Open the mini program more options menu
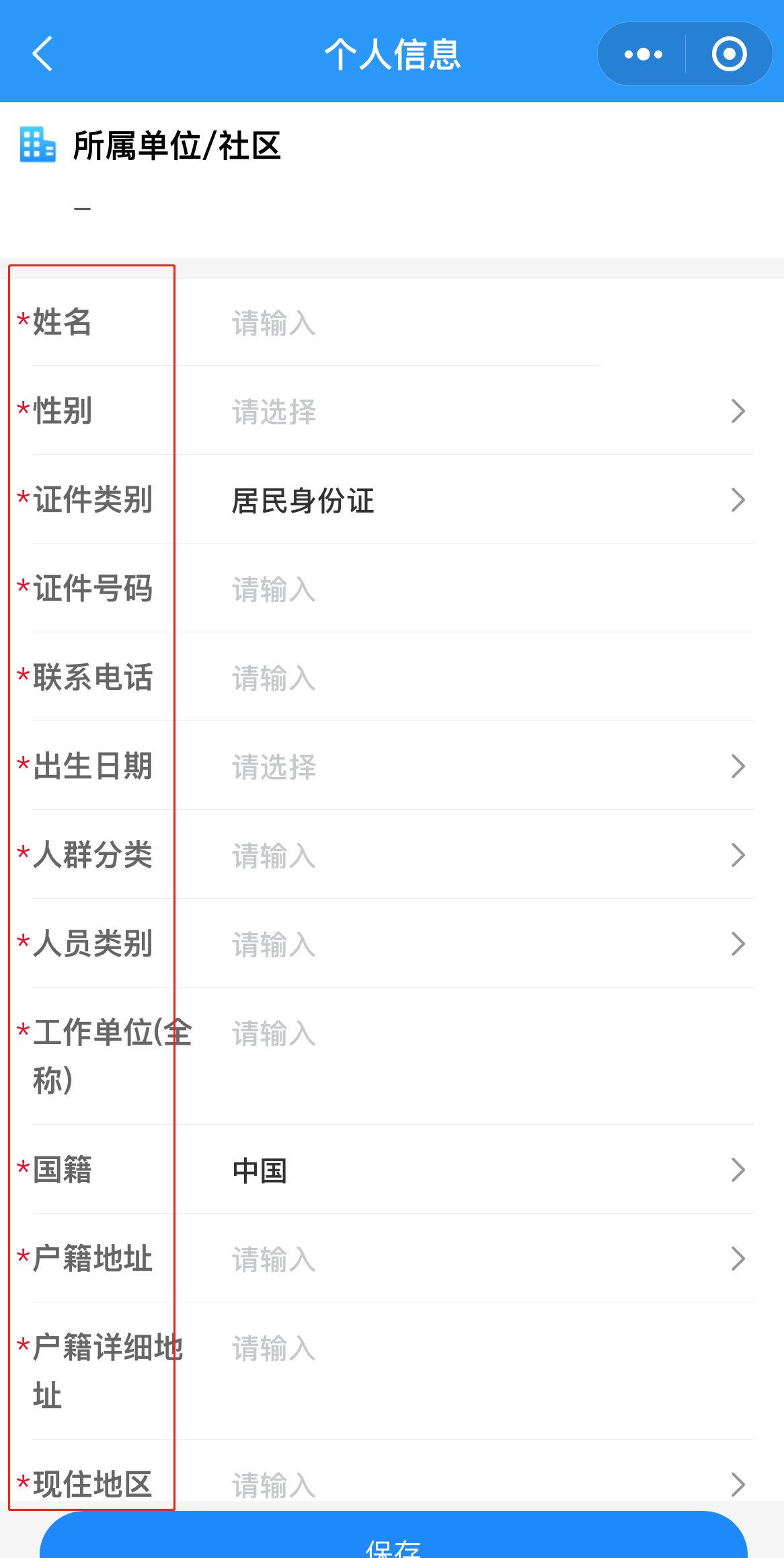 [x=643, y=54]
